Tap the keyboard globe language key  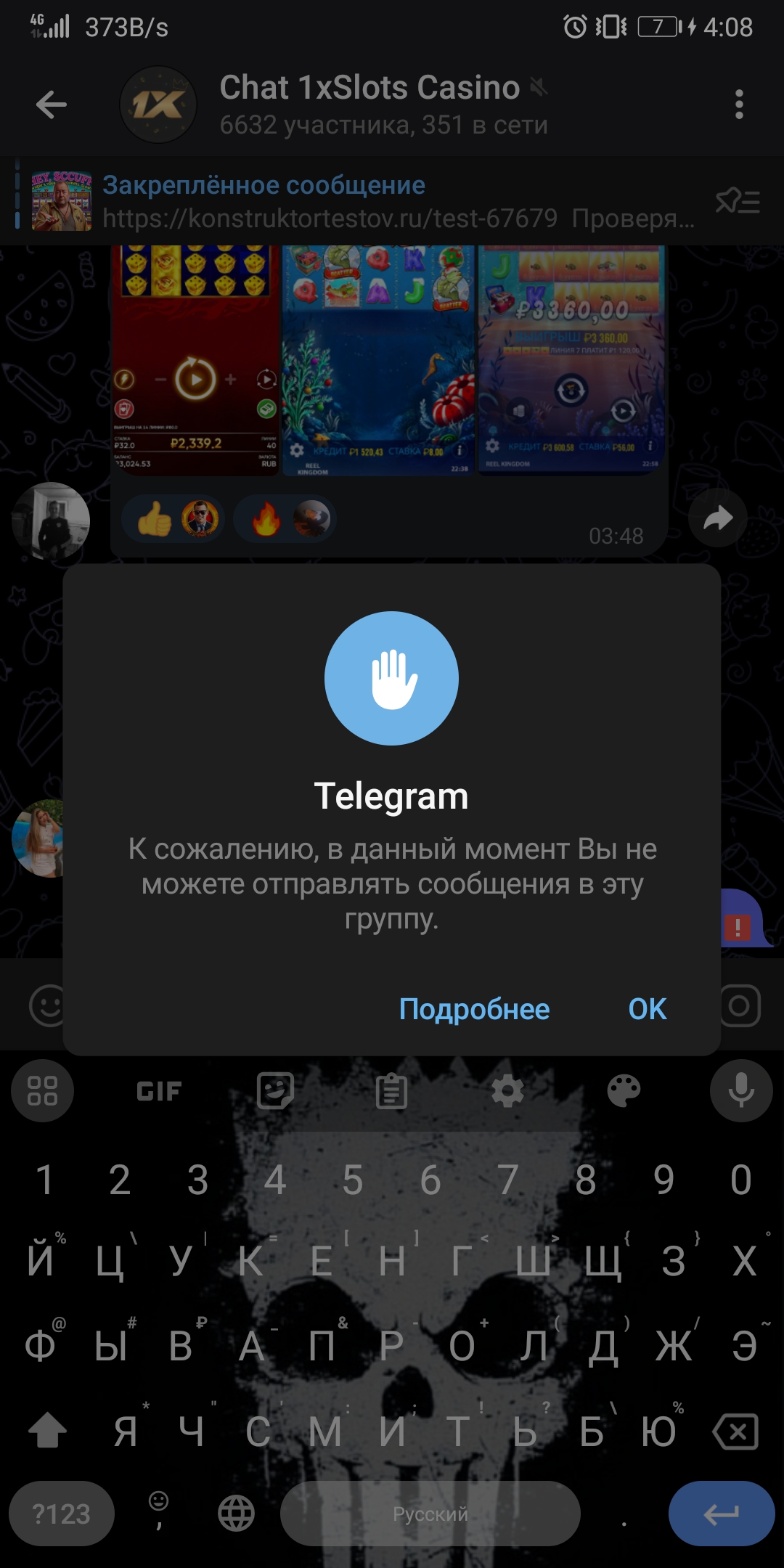pyautogui.click(x=236, y=1514)
